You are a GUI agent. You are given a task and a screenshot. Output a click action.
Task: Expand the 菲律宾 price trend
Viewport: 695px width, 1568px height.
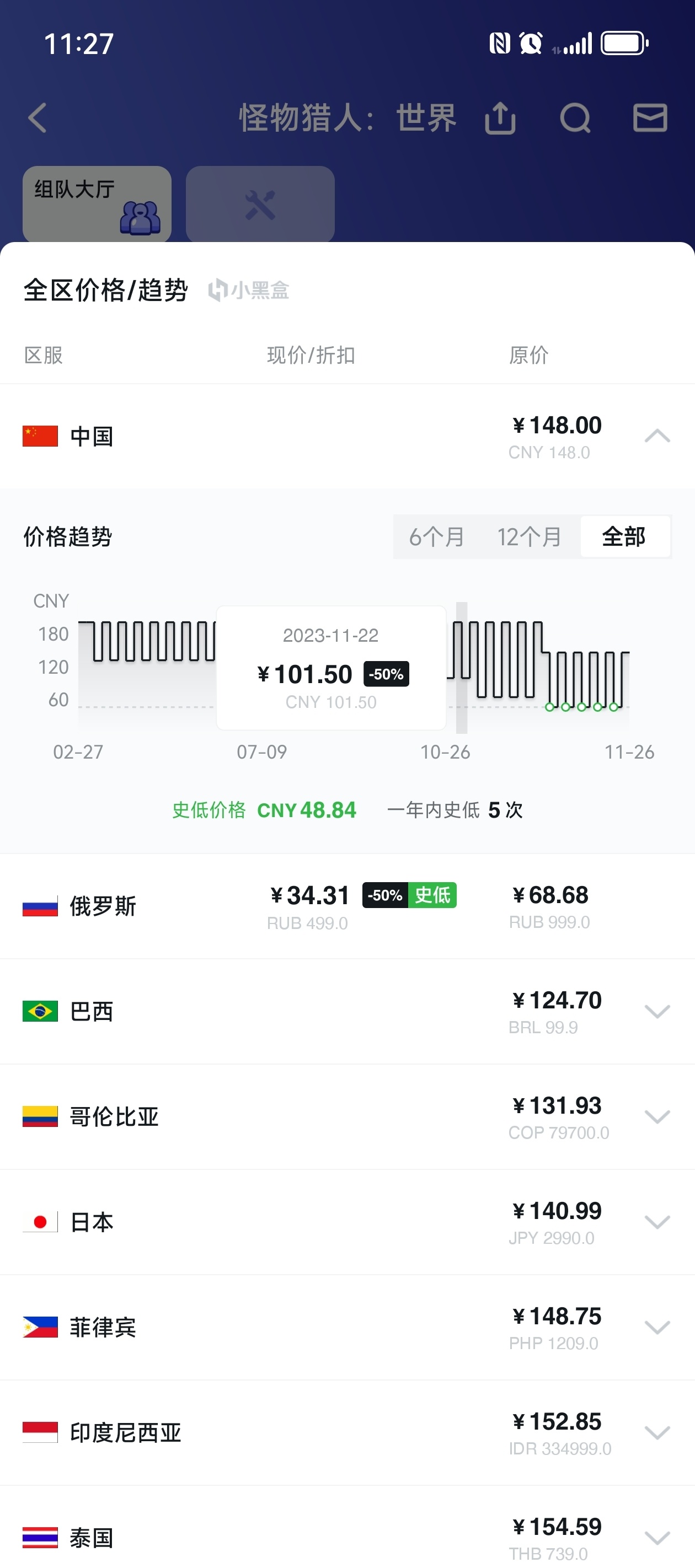(x=656, y=1327)
